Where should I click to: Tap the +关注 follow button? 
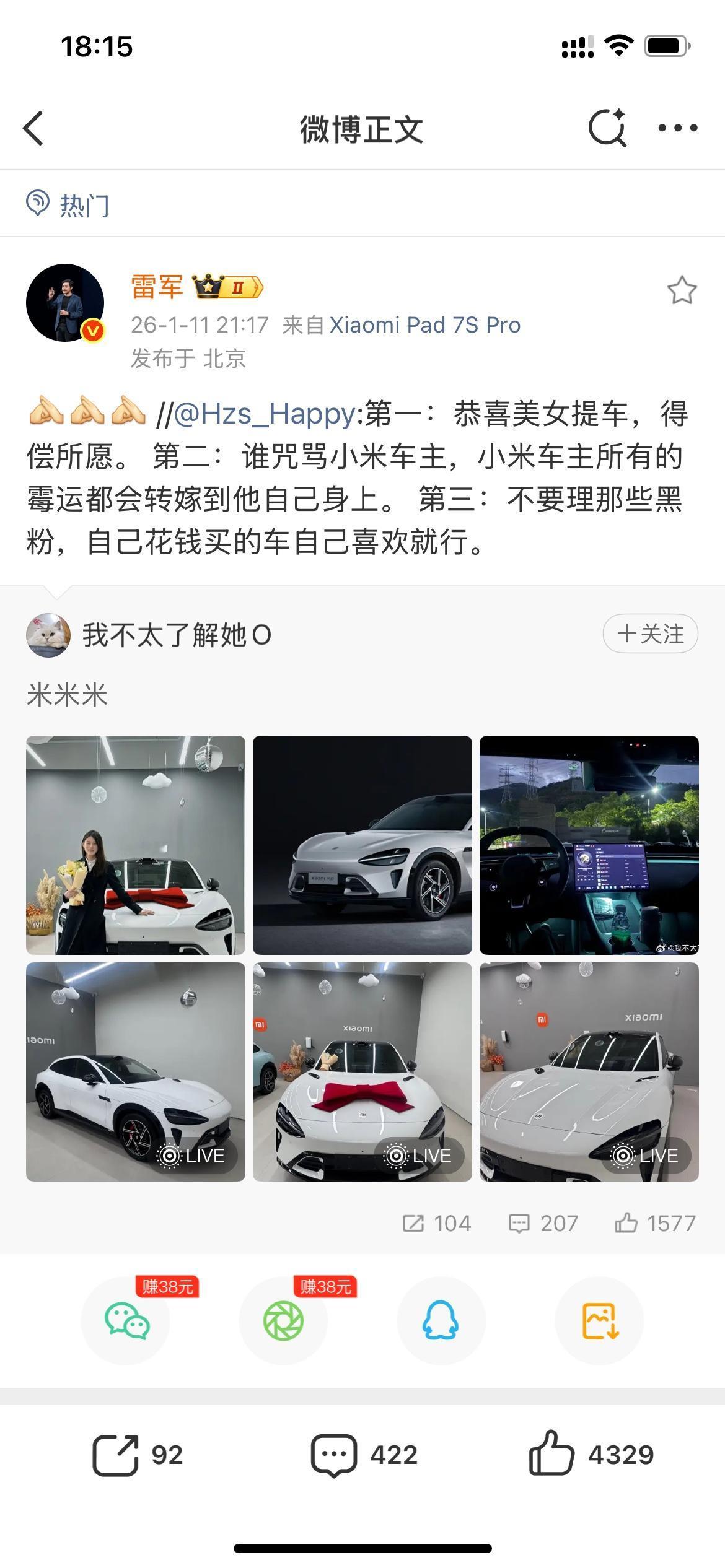(x=650, y=633)
